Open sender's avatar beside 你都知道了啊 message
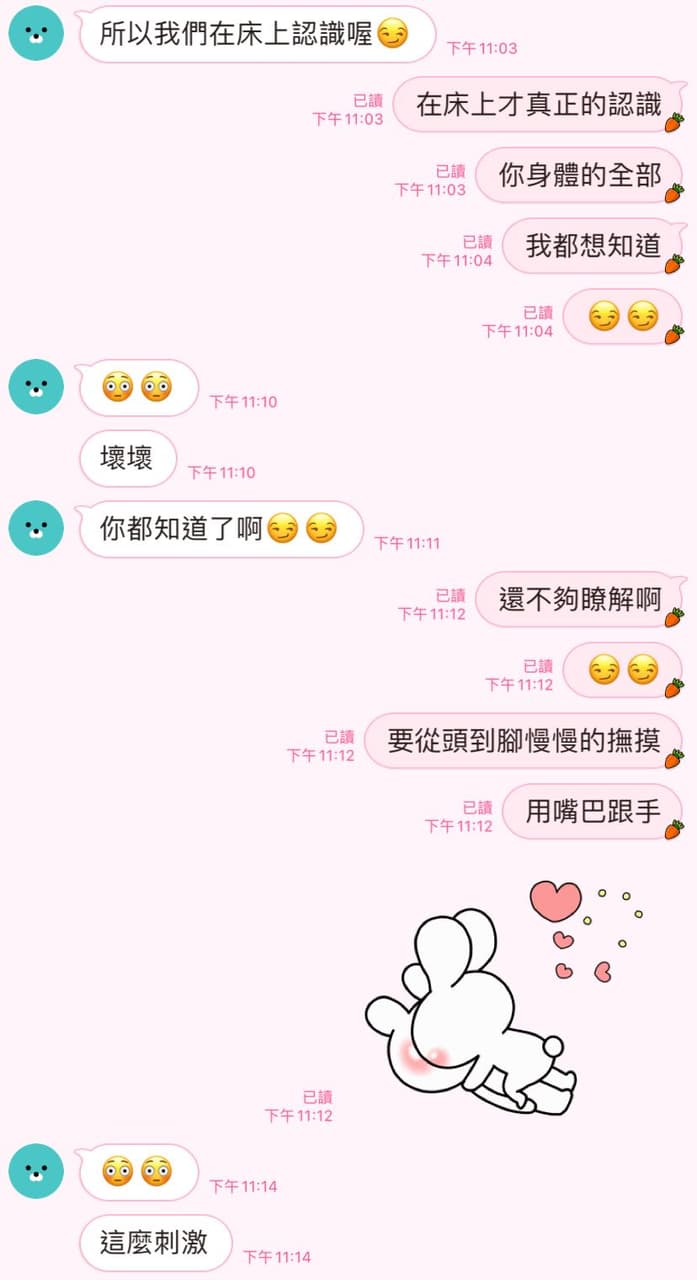 36,528
